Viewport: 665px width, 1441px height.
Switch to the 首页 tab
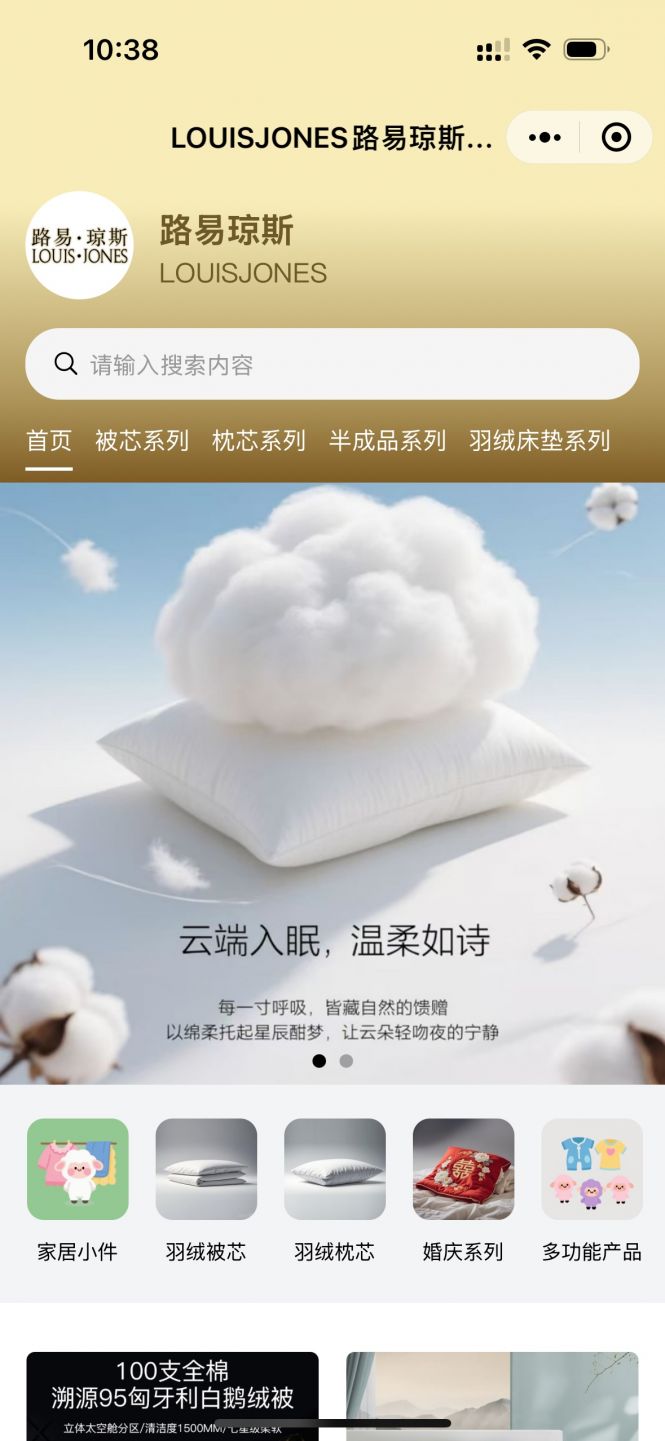pyautogui.click(x=49, y=441)
